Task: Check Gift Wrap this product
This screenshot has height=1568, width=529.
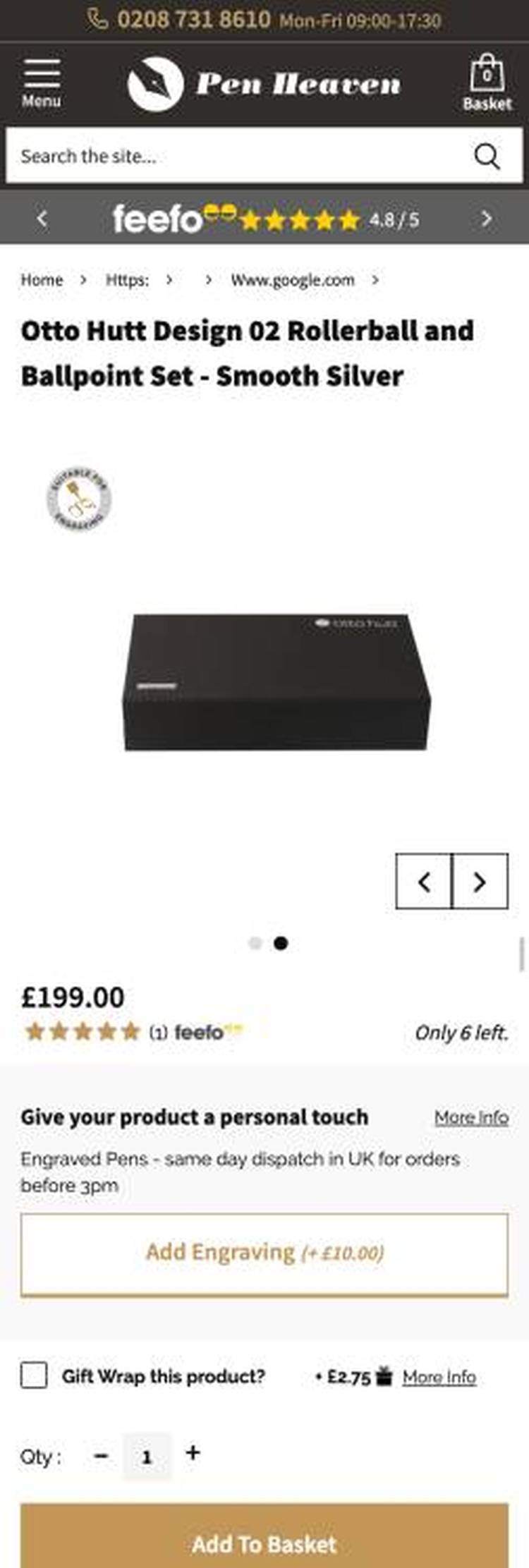Action: 34,1375
